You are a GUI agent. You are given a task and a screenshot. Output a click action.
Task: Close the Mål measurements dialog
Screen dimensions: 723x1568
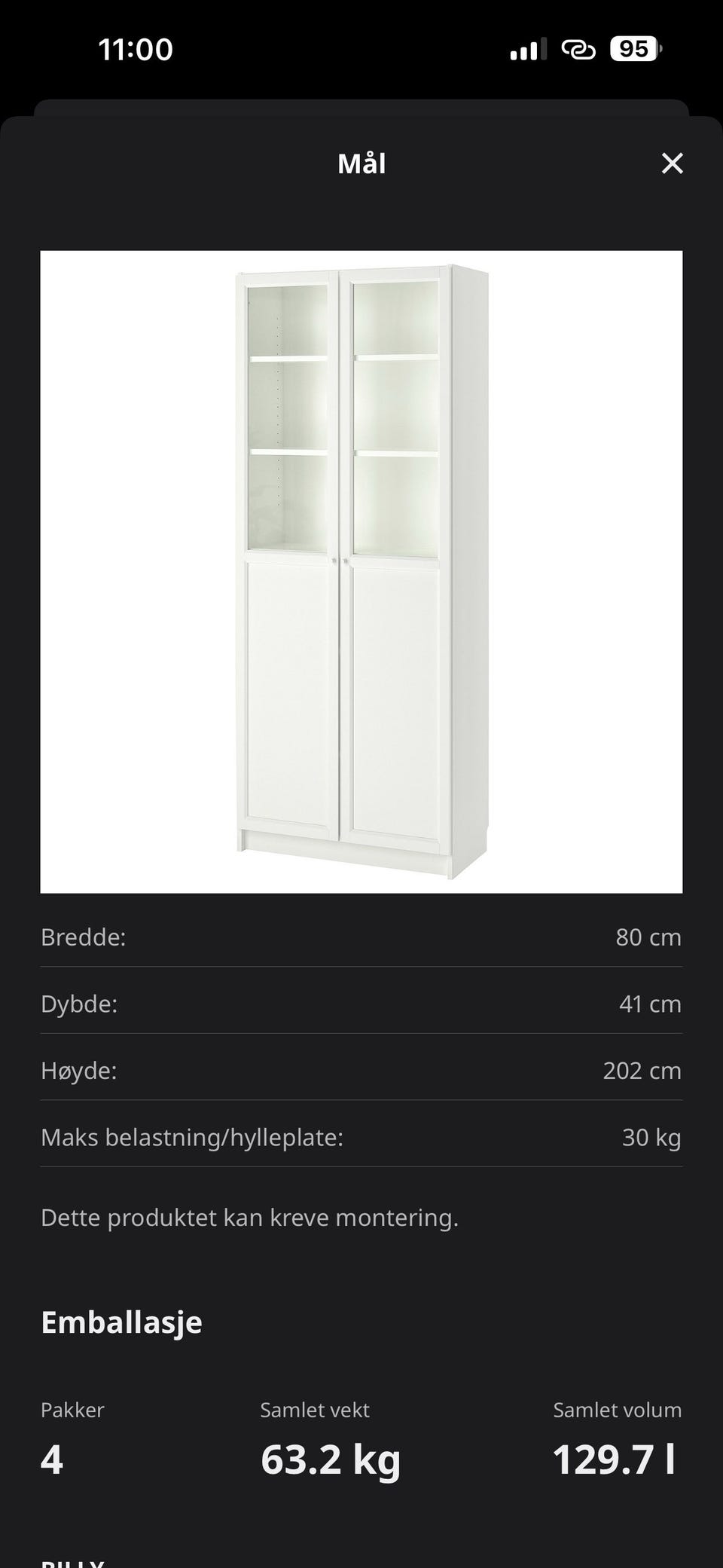[x=673, y=164]
